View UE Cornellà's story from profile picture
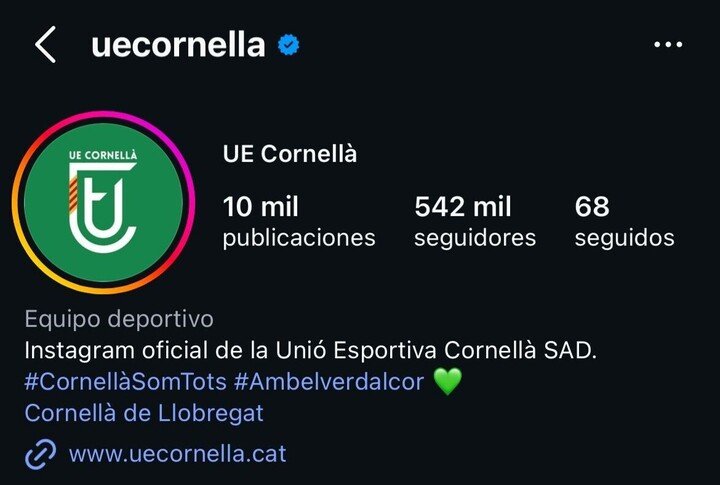Screen dimensions: 720x485 tap(103, 203)
